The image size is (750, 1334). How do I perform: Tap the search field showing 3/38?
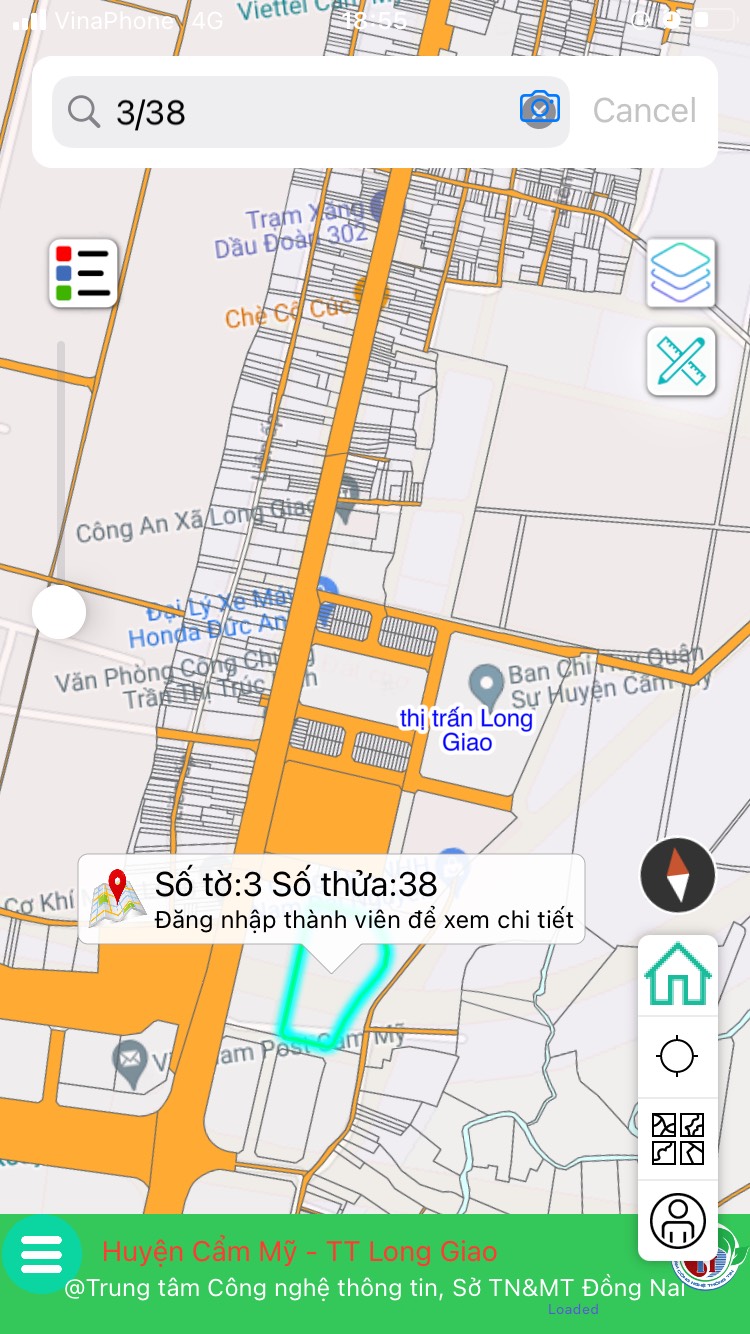[x=300, y=112]
